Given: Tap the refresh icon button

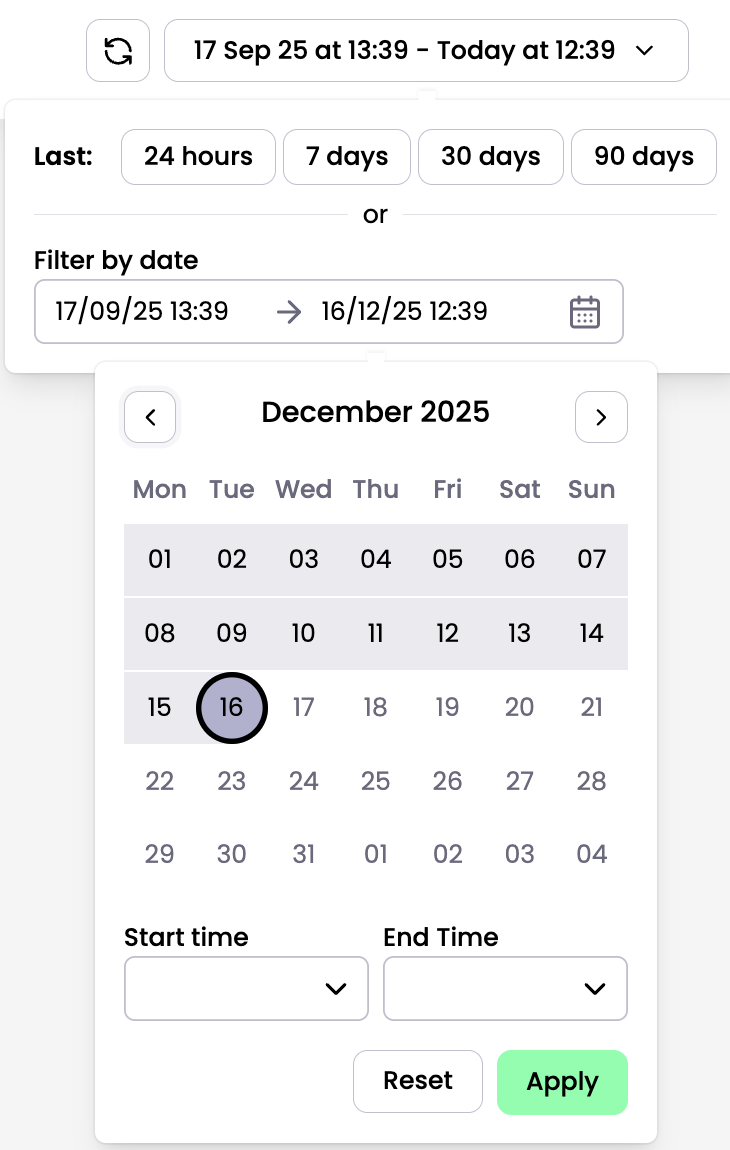Looking at the screenshot, I should [x=118, y=51].
